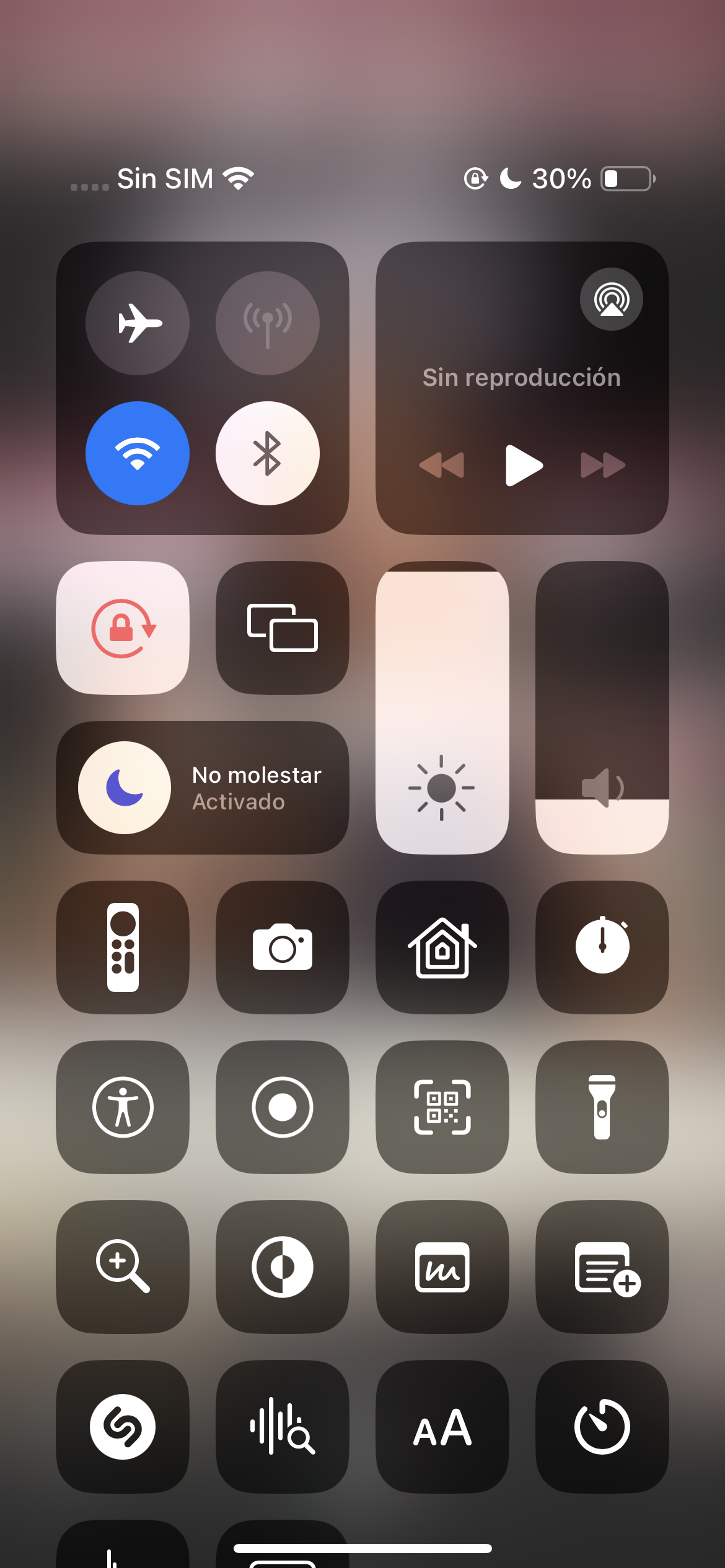Open the QR code scanner
This screenshot has height=1568, width=725.
click(442, 1107)
